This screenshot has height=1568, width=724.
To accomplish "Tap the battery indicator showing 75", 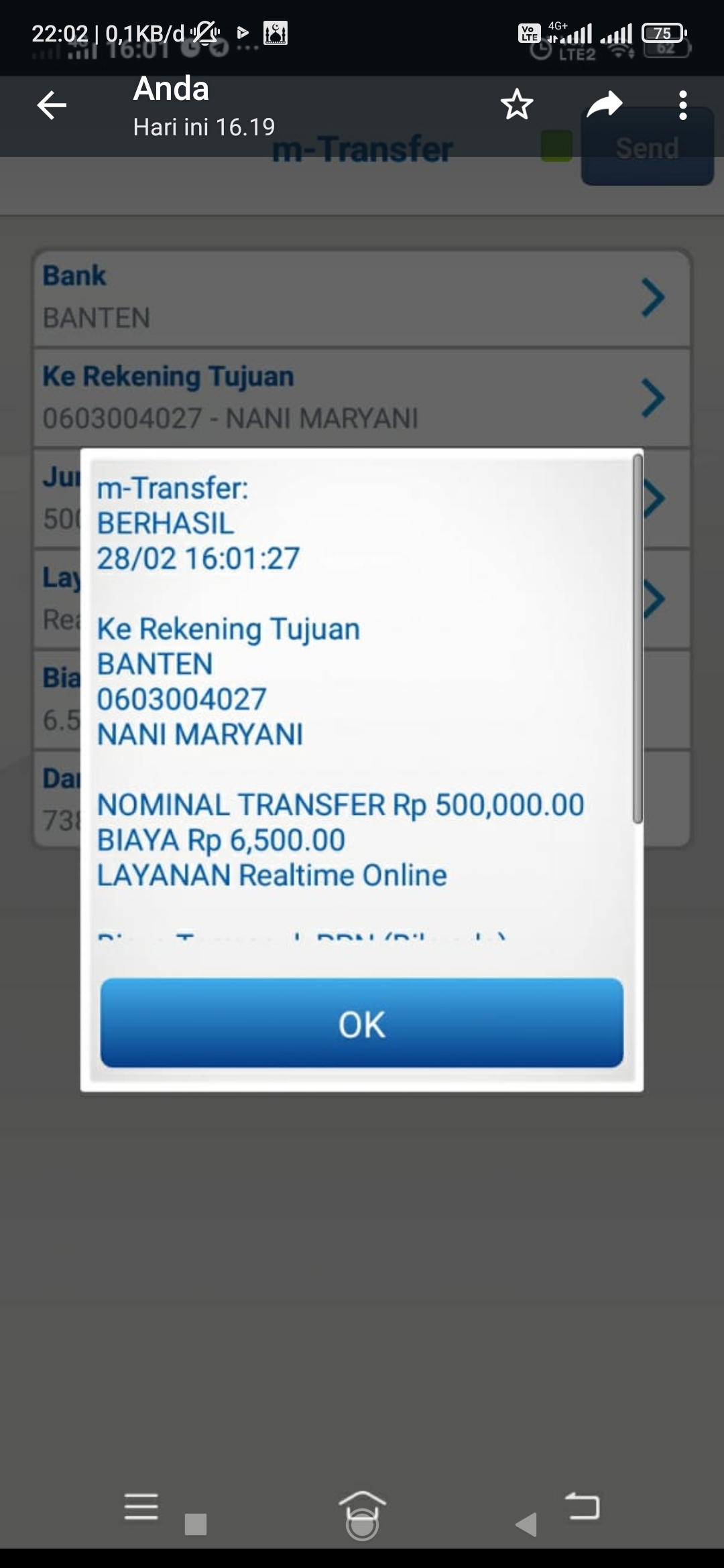I will pos(663,34).
